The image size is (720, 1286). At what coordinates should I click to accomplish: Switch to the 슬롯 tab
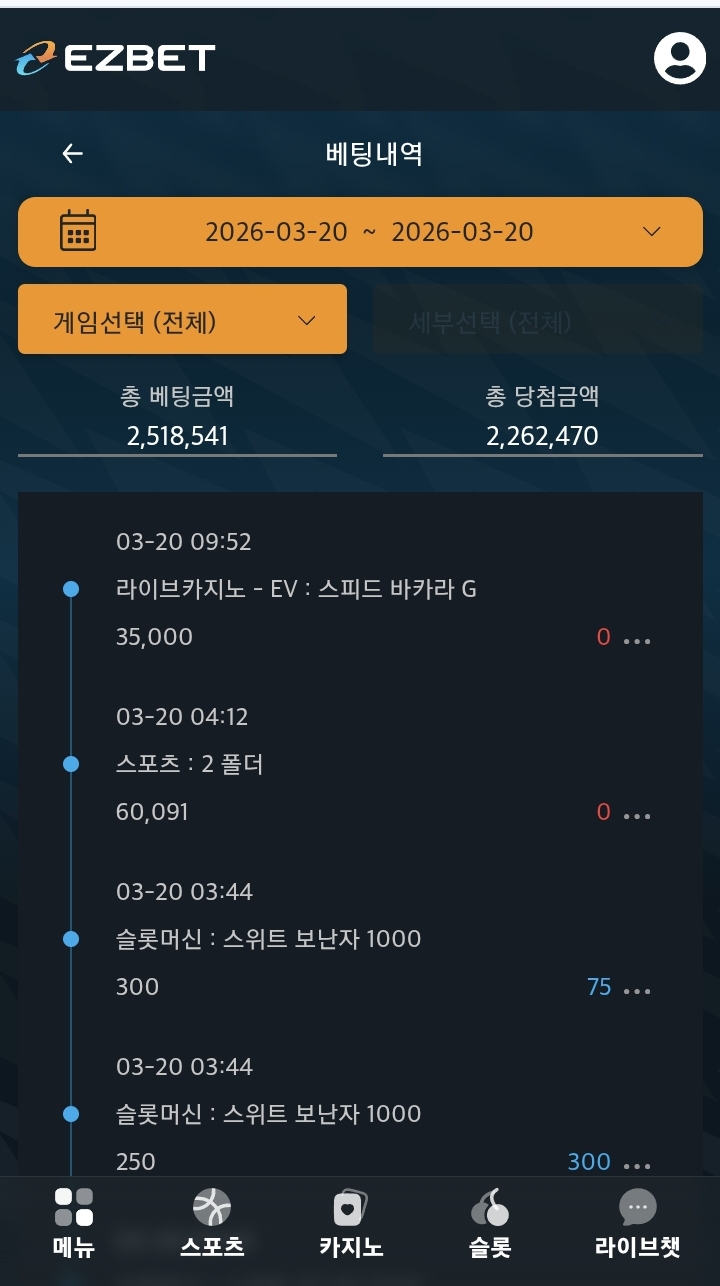(490, 1222)
